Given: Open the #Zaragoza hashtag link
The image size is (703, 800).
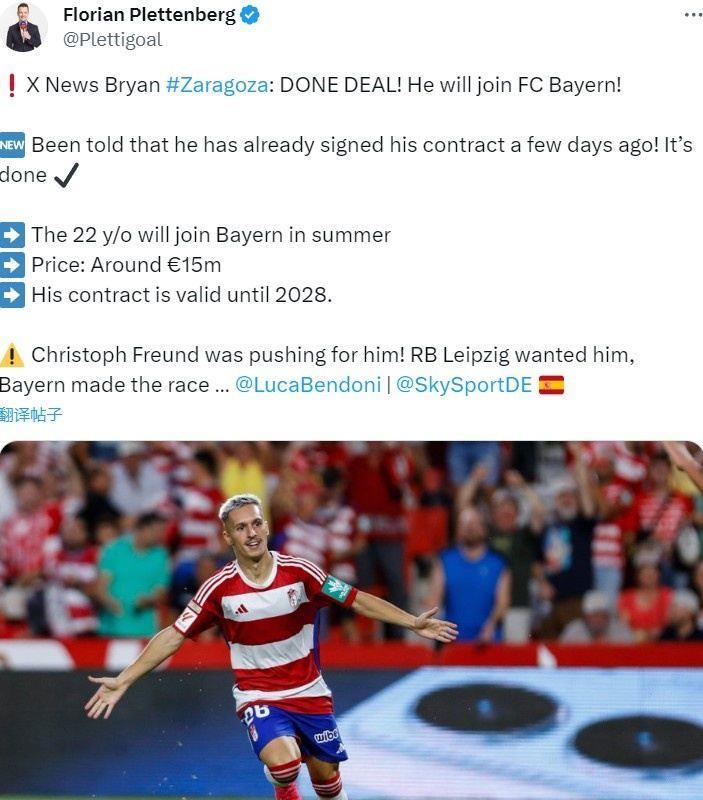Looking at the screenshot, I should click(x=216, y=84).
